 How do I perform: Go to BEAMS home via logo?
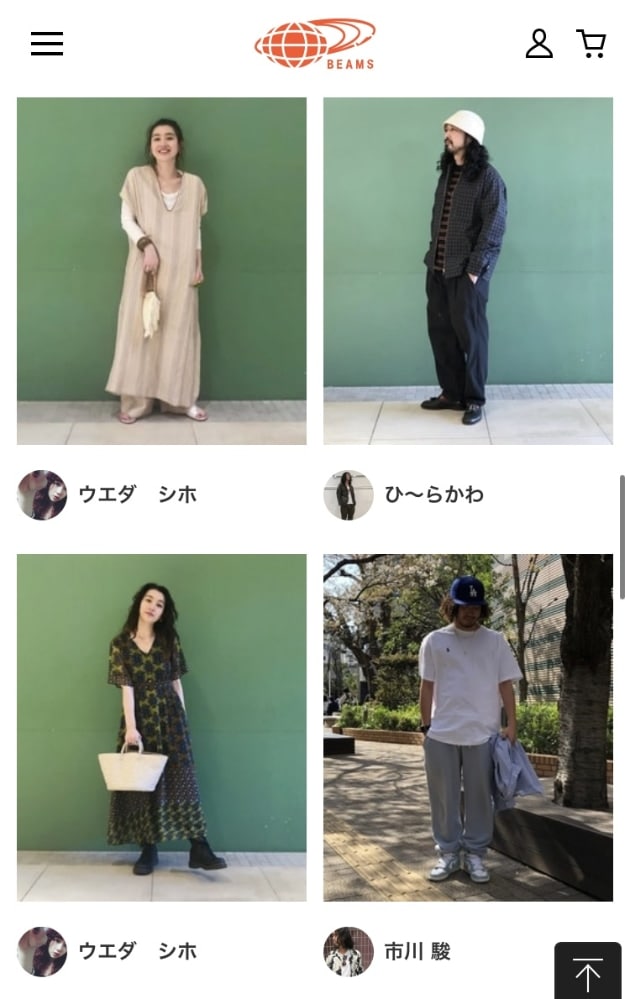[x=315, y=44]
